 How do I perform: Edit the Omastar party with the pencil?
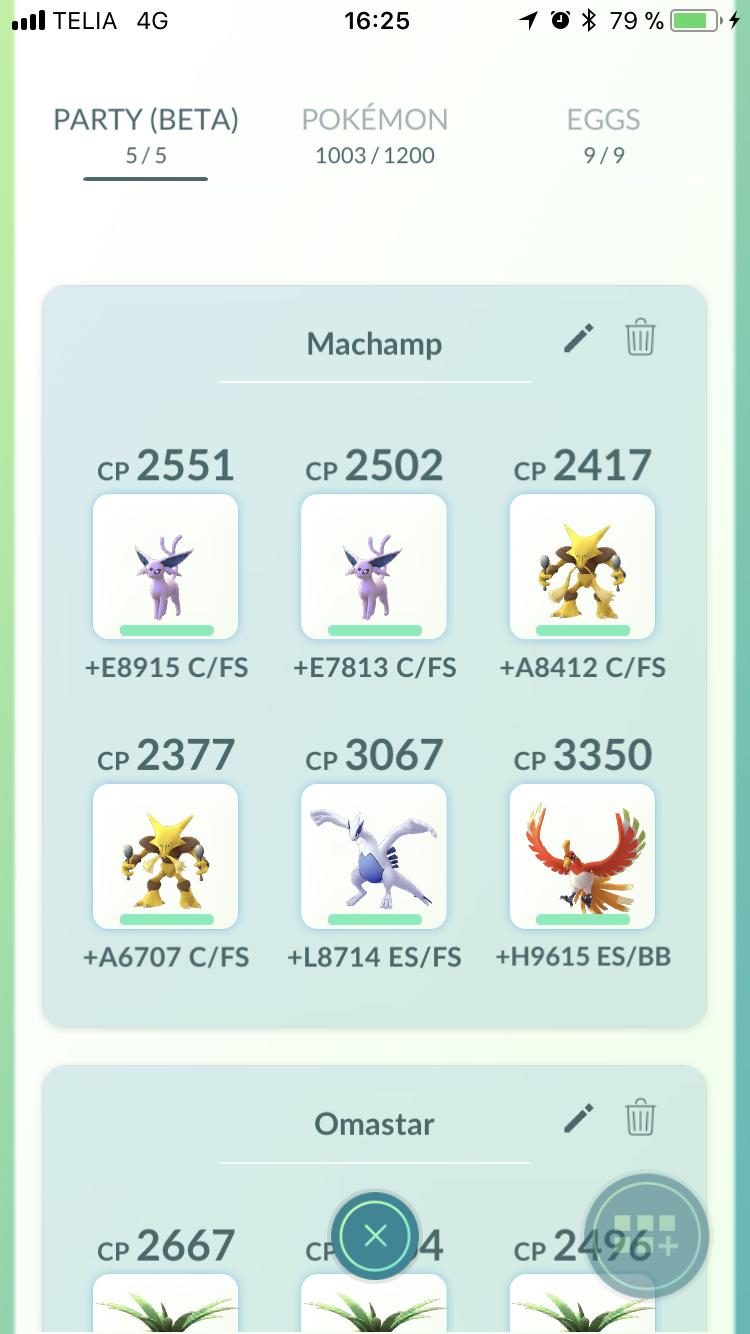coord(579,1118)
